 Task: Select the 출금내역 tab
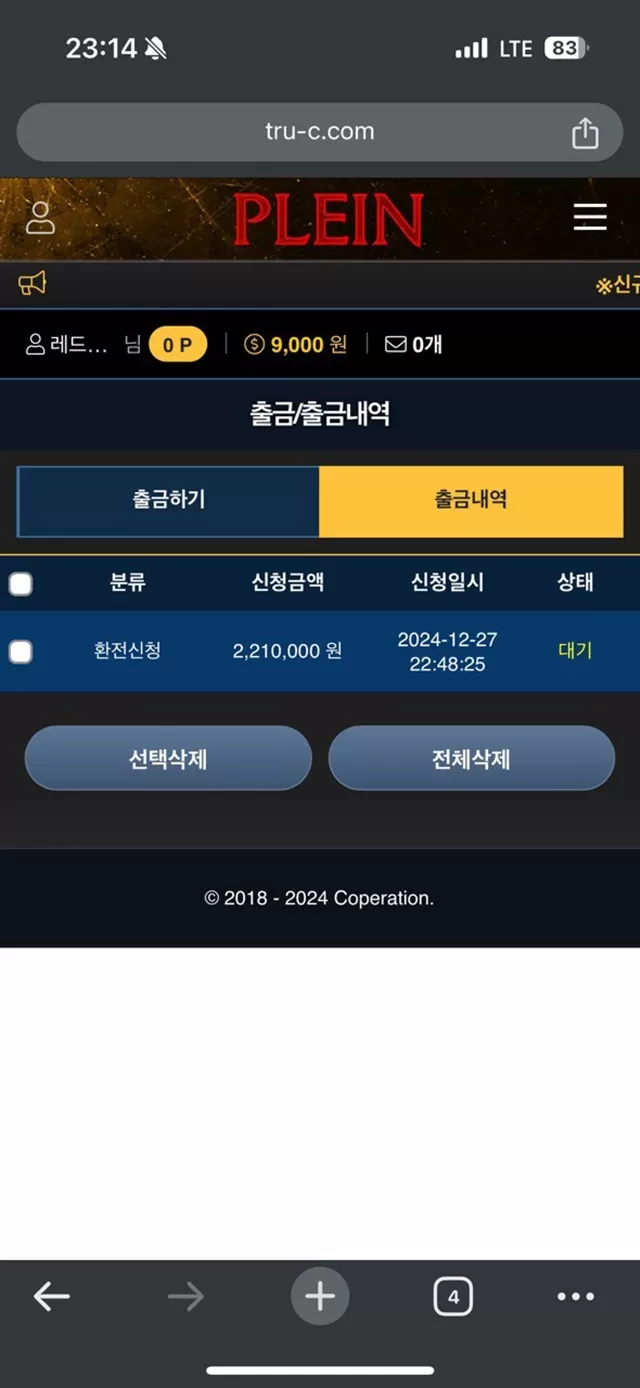[x=471, y=501]
